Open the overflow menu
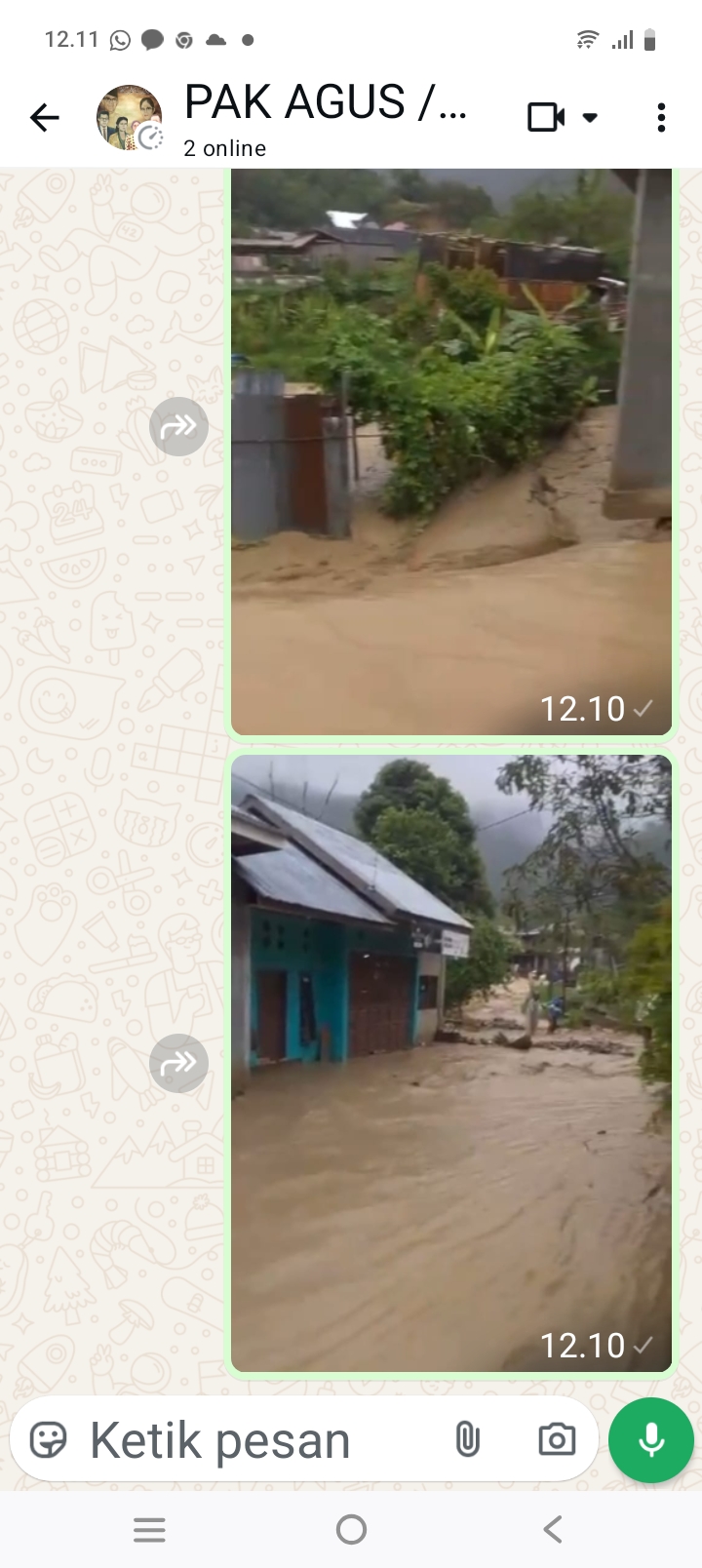702x1568 pixels. [x=661, y=118]
